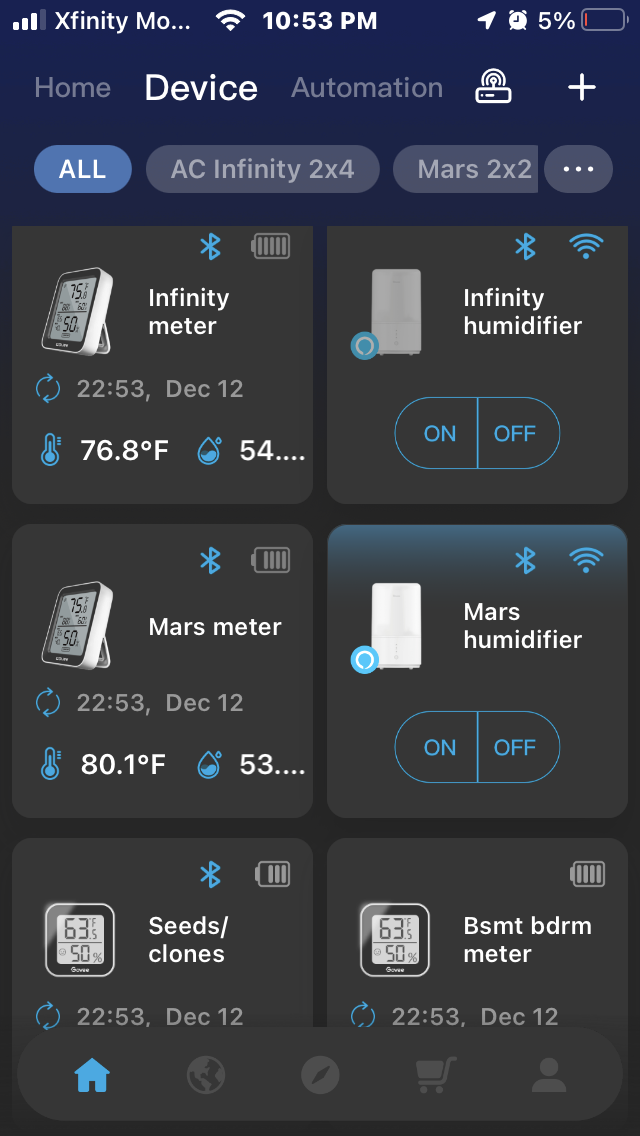Open the gateway router icon
Viewport: 640px width, 1136px height.
pyautogui.click(x=492, y=87)
